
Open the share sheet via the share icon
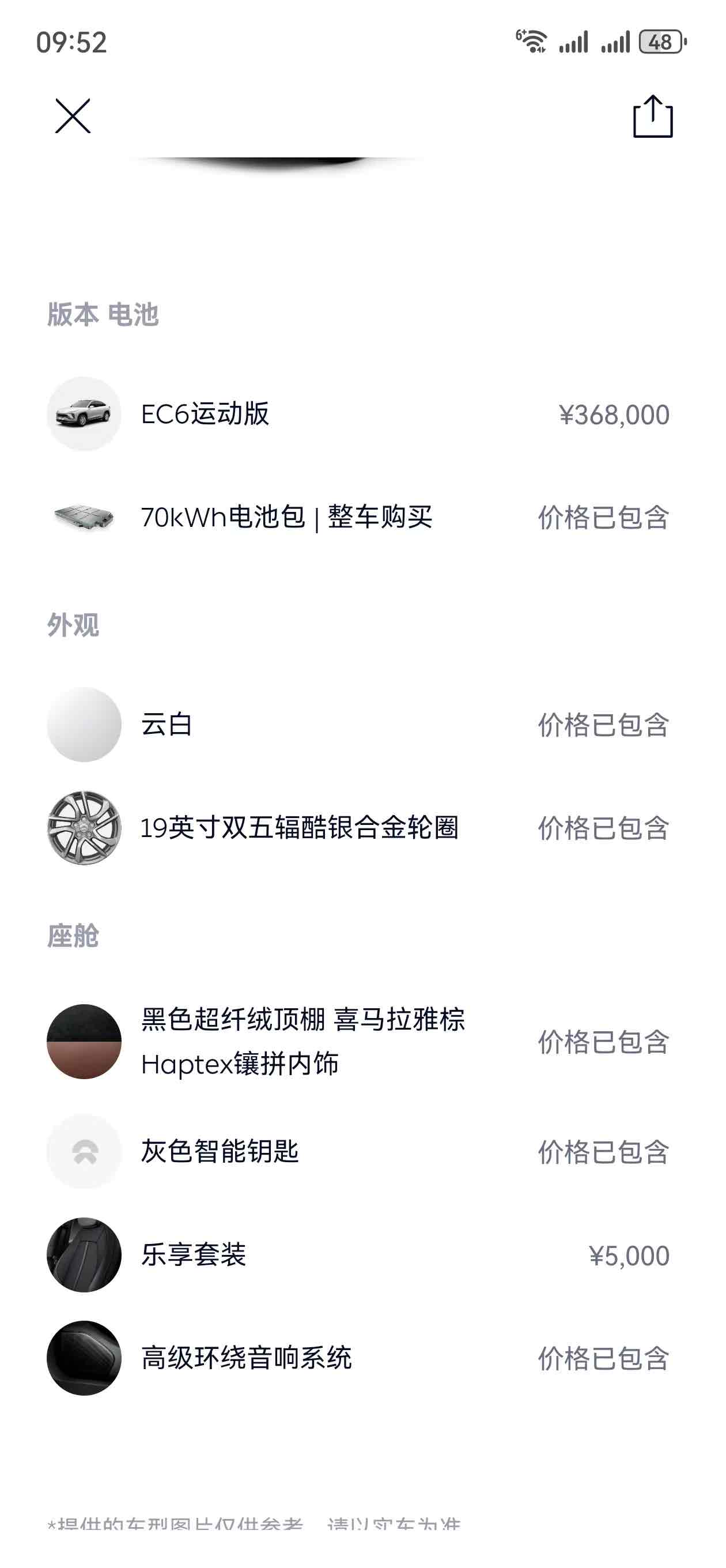tap(653, 117)
